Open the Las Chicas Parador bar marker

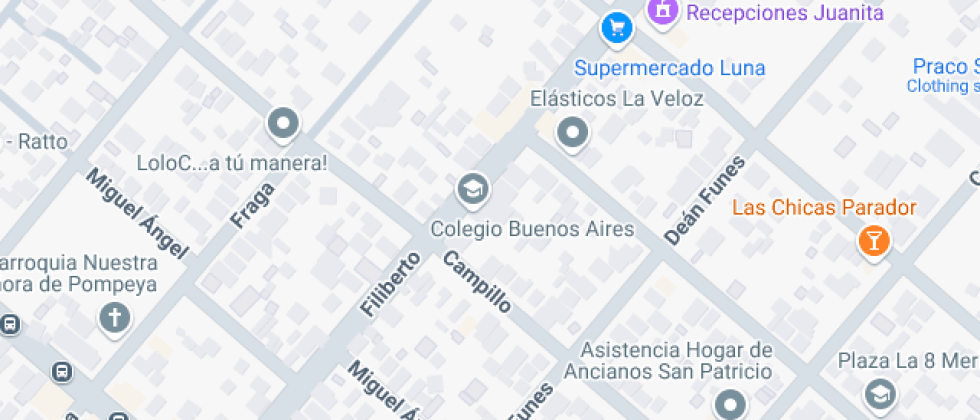874,241
